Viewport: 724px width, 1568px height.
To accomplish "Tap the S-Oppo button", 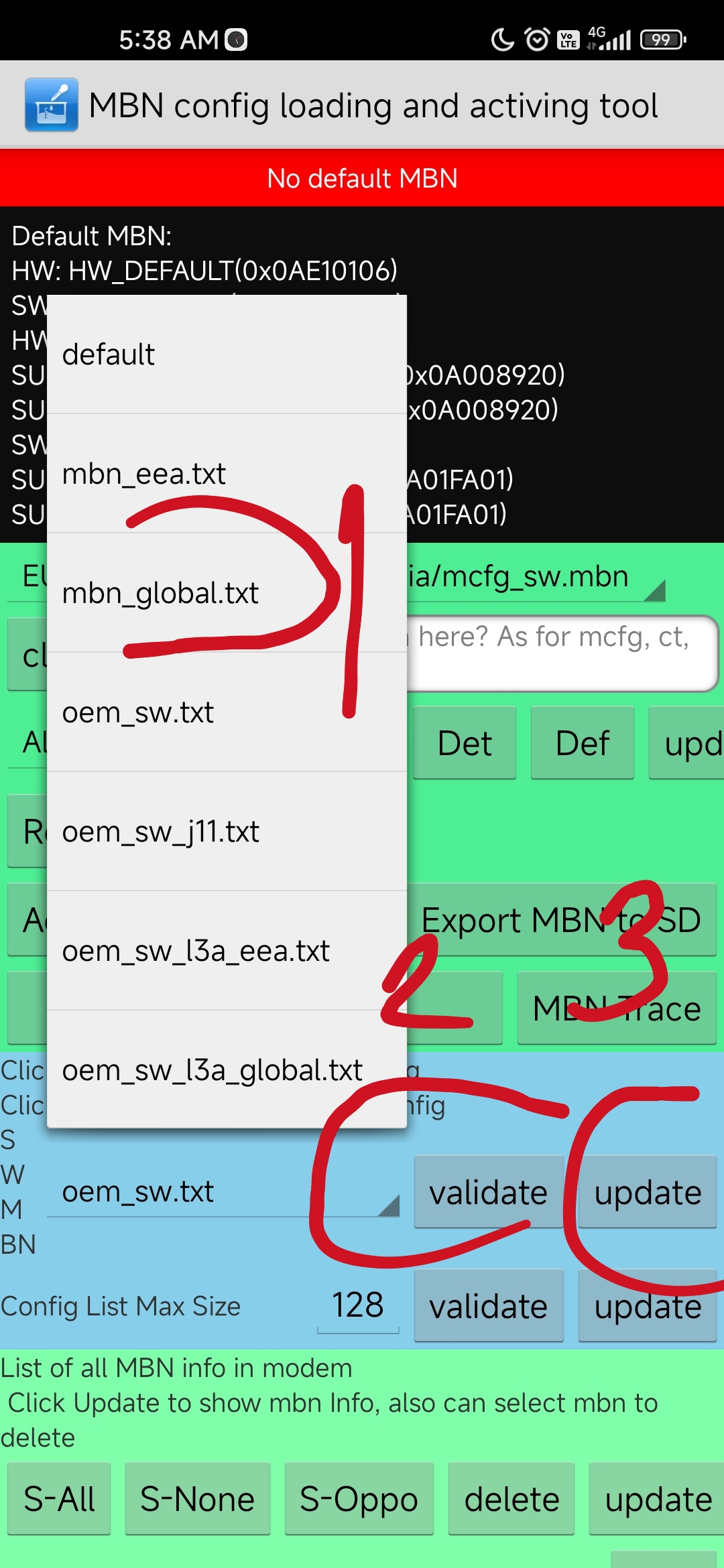I will 359,1499.
